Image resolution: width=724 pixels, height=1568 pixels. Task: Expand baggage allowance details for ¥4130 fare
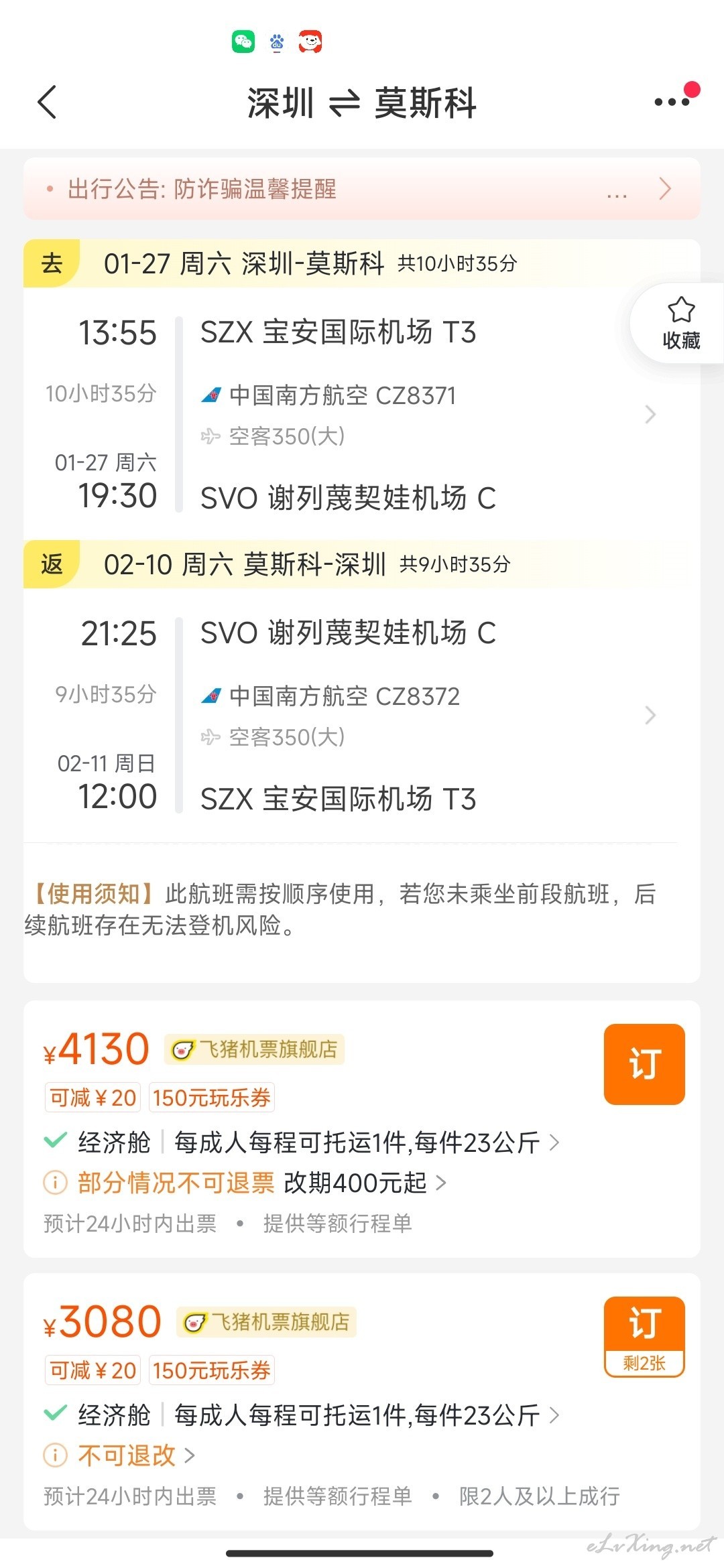[x=367, y=1142]
